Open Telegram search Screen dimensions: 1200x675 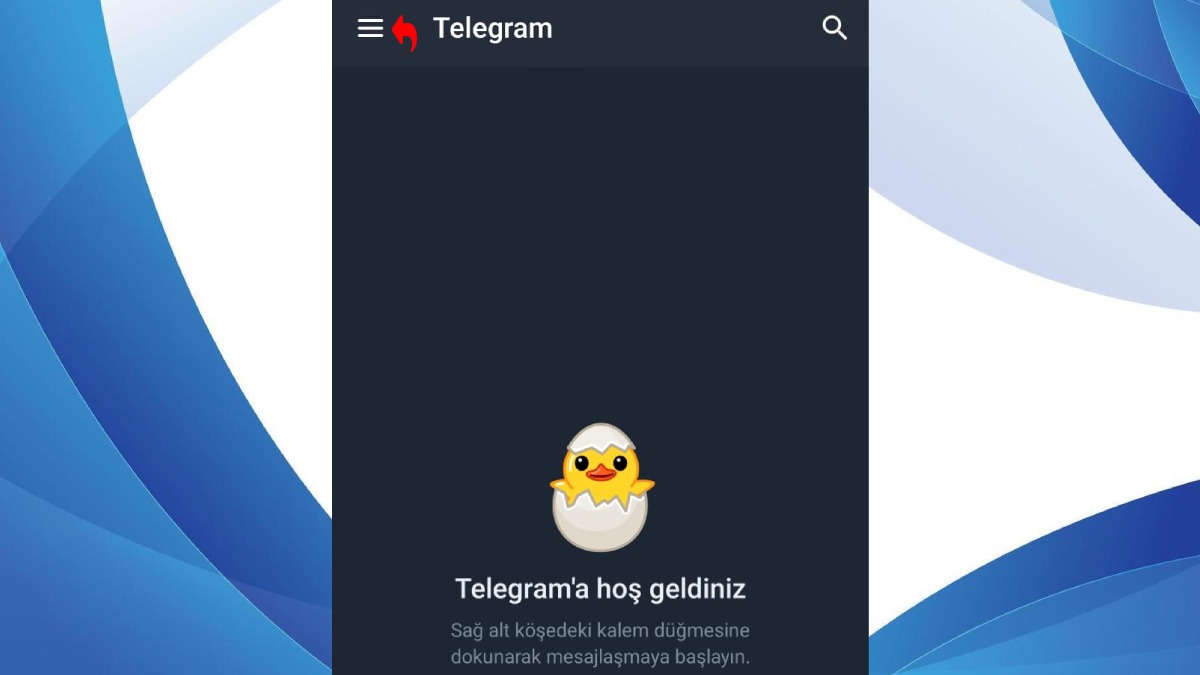click(834, 29)
